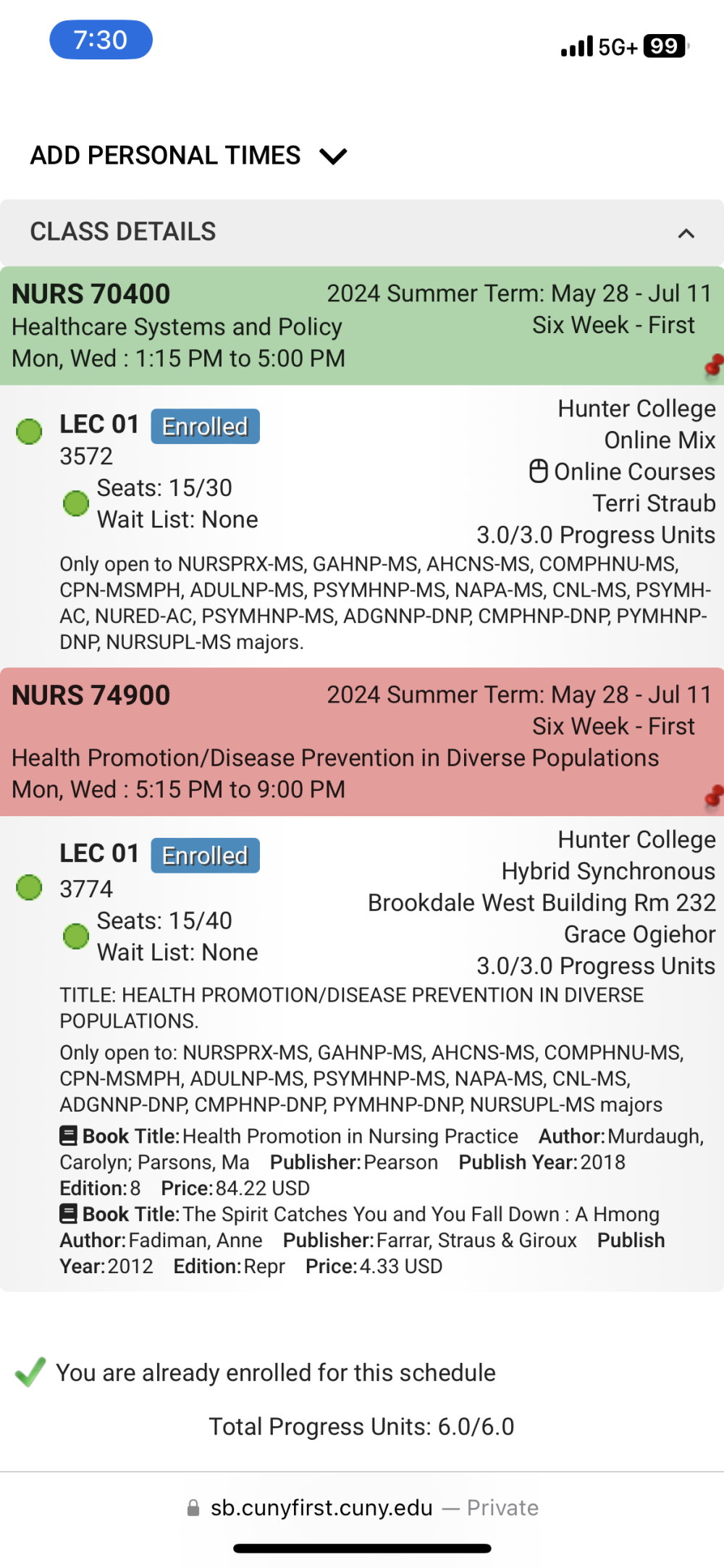This screenshot has width=724, height=1568.
Task: Tap the pin icon on NURS 74900
Action: coord(714,797)
